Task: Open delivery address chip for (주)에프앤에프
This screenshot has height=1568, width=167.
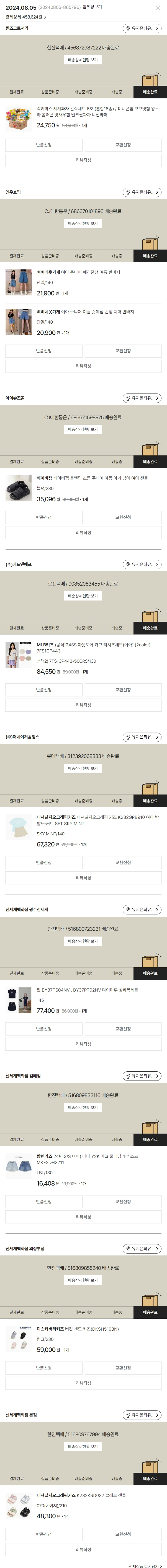Action: (x=142, y=565)
